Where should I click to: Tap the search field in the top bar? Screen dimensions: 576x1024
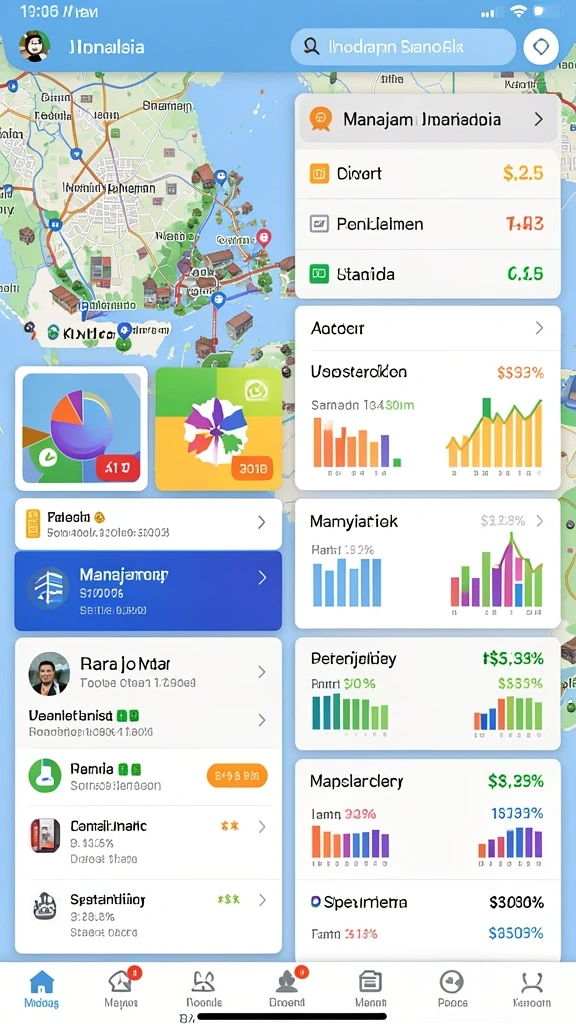(403, 47)
